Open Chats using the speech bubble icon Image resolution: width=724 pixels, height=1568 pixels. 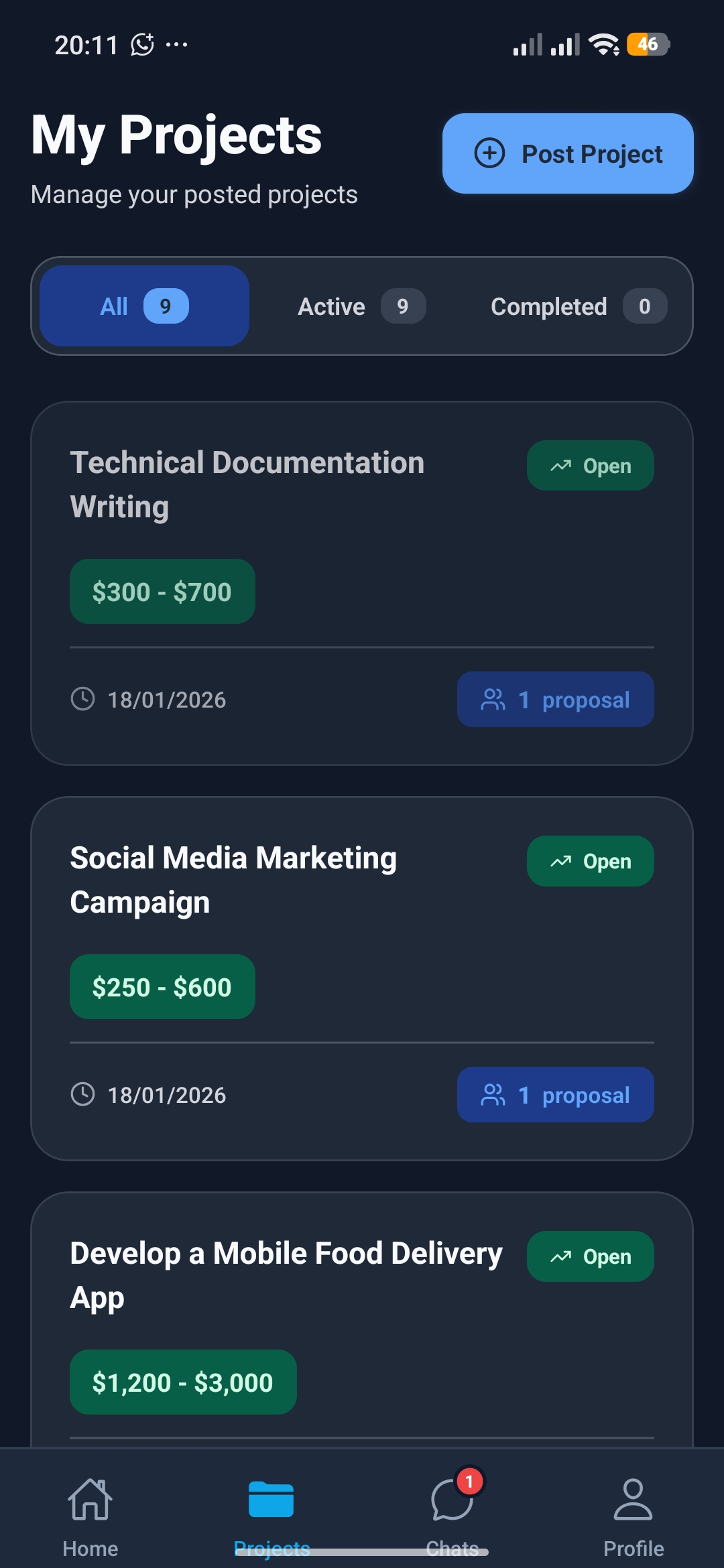pos(450,1501)
